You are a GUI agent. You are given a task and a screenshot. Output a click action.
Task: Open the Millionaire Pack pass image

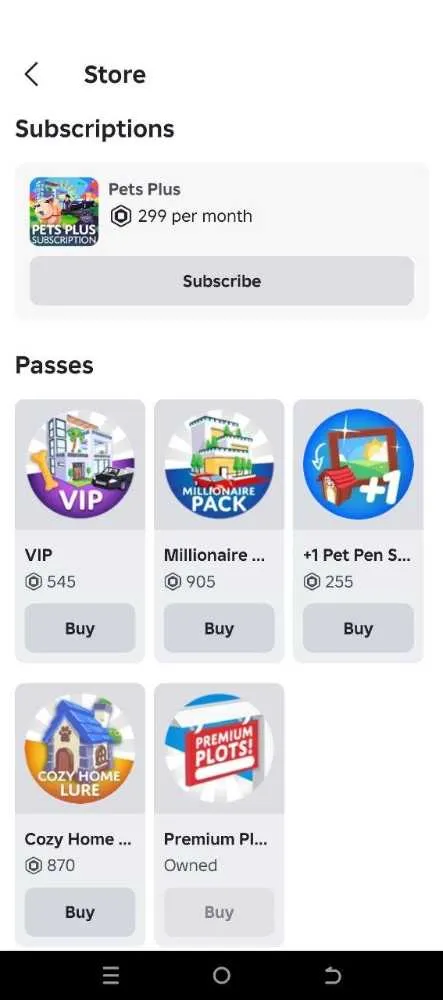(219, 464)
